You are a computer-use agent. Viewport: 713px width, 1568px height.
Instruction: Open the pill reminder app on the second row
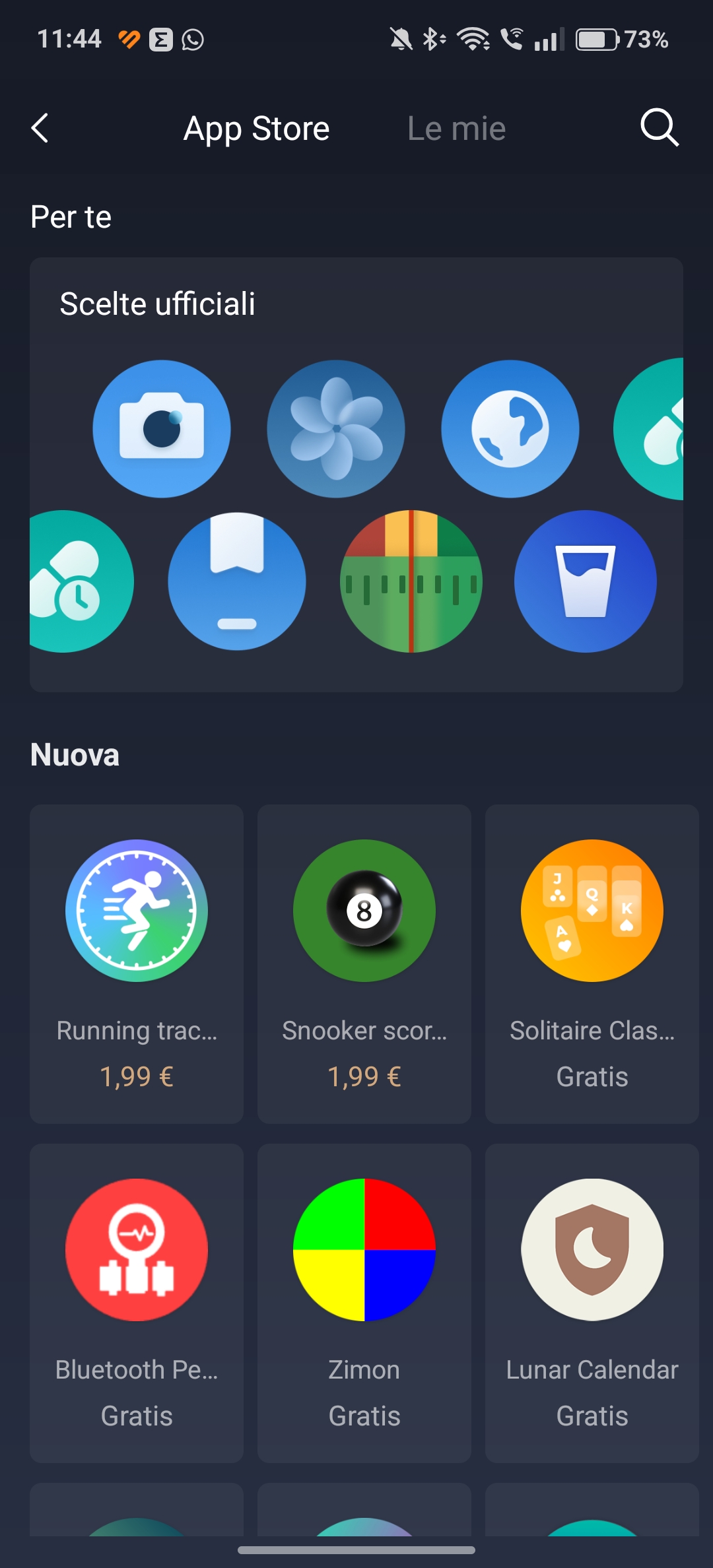[81, 581]
